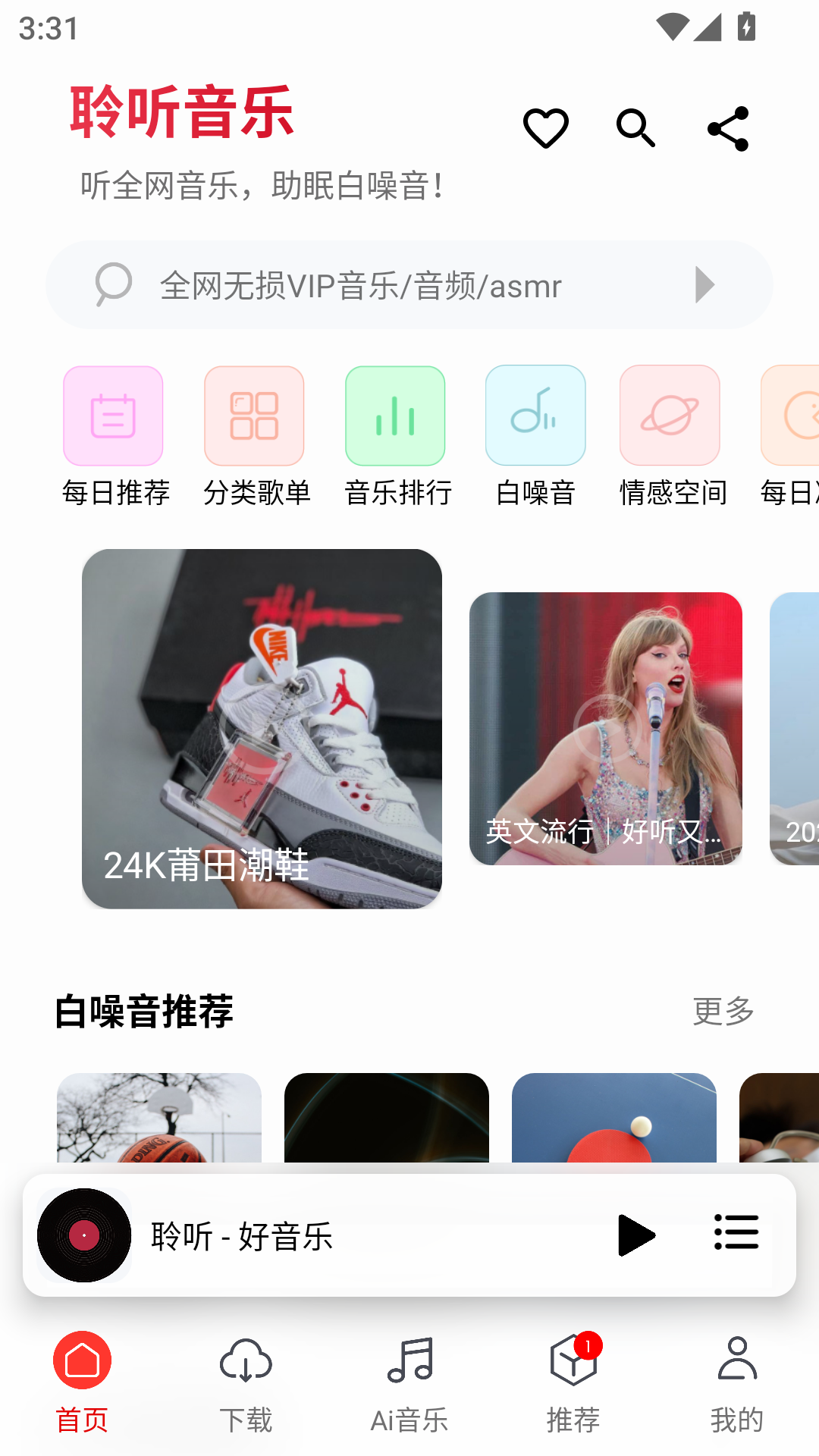Open the 白噪音 white noise icon
The width and height of the screenshot is (819, 1456).
pos(535,416)
